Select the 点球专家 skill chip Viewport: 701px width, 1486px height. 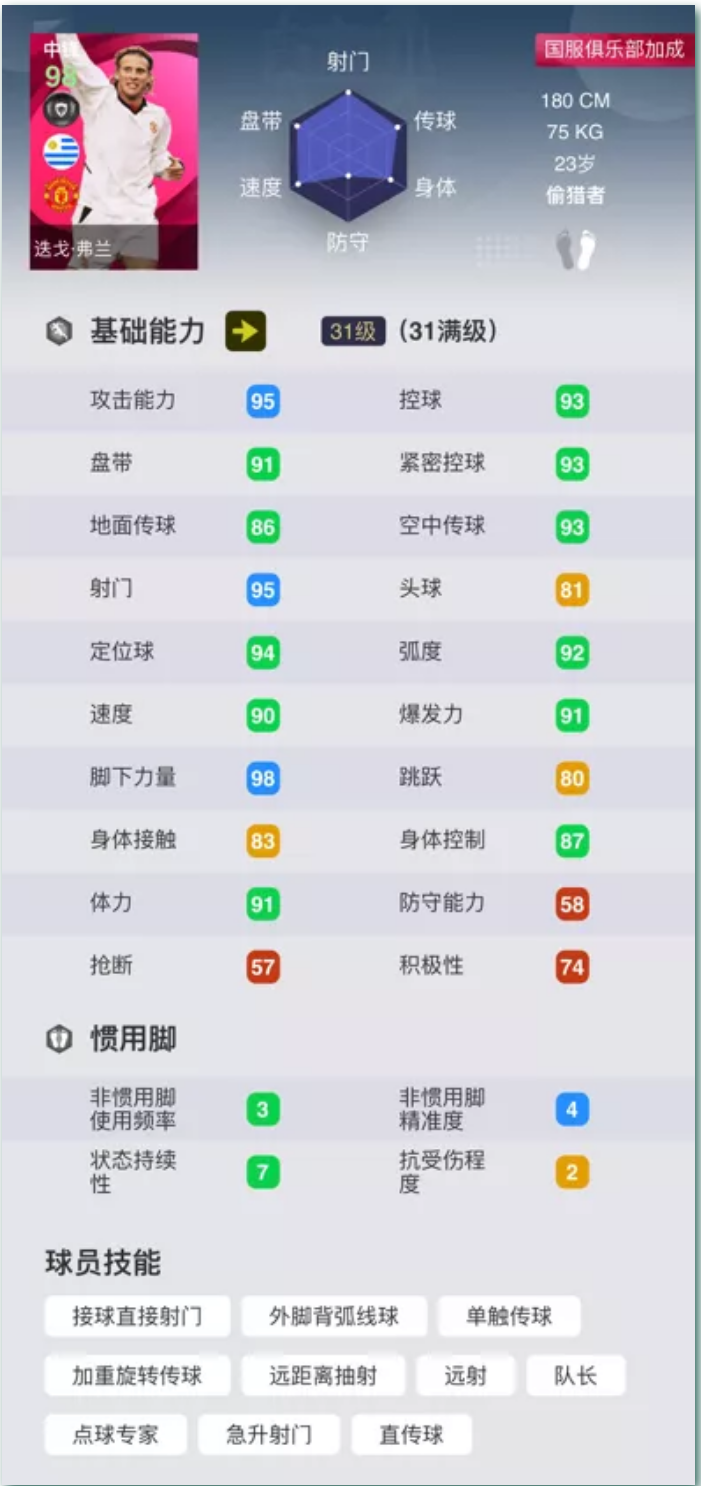pos(115,1435)
